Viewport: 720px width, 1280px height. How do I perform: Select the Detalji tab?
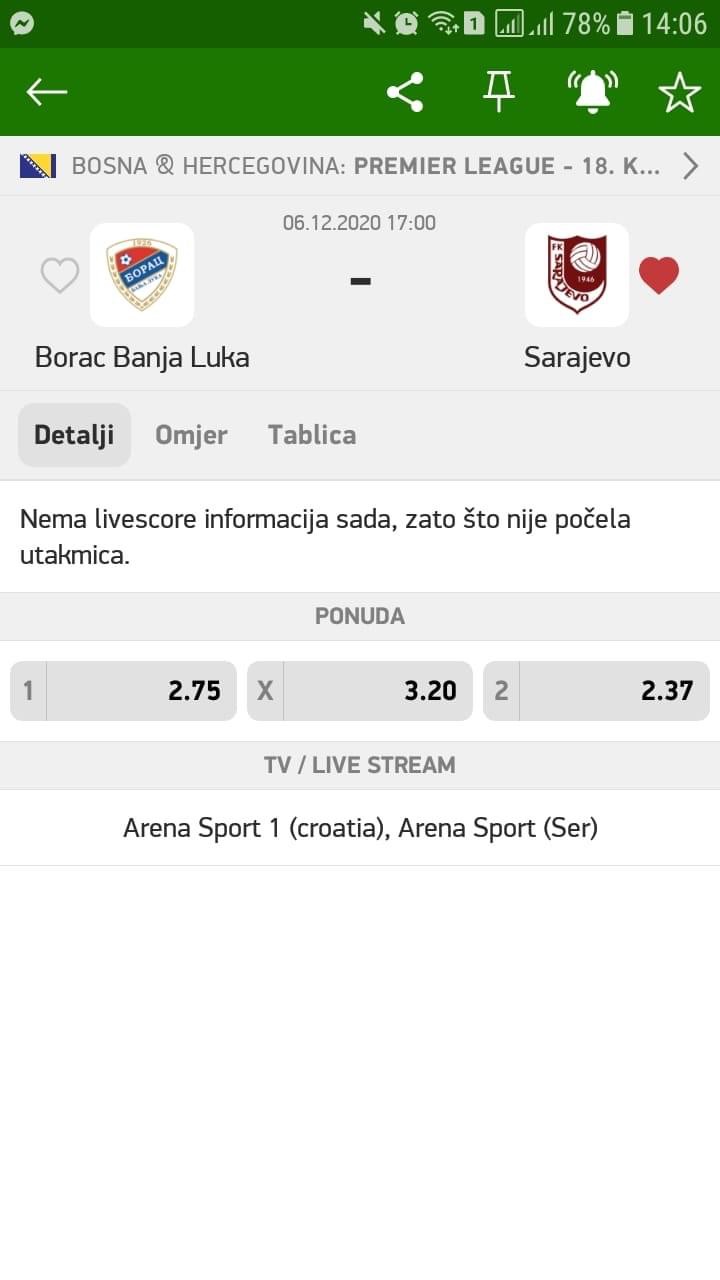[74, 435]
